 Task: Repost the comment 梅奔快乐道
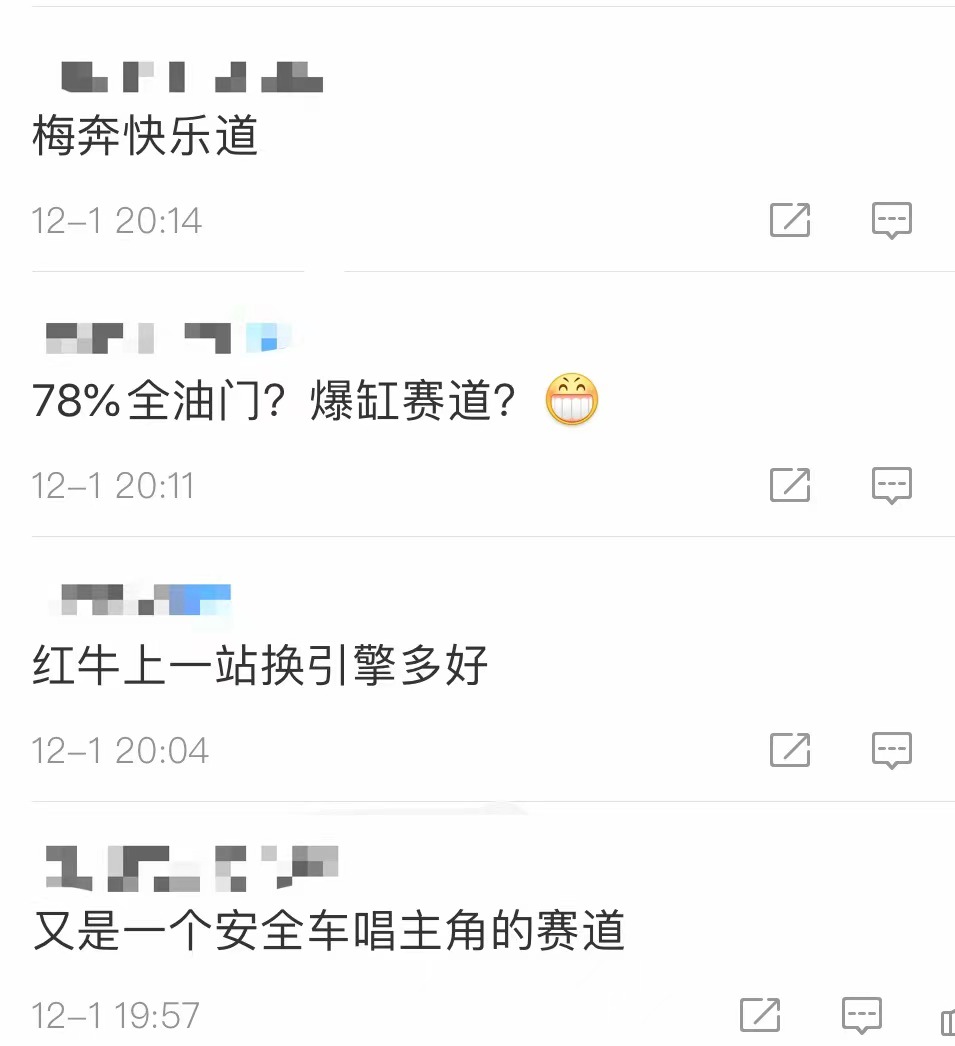tap(789, 220)
